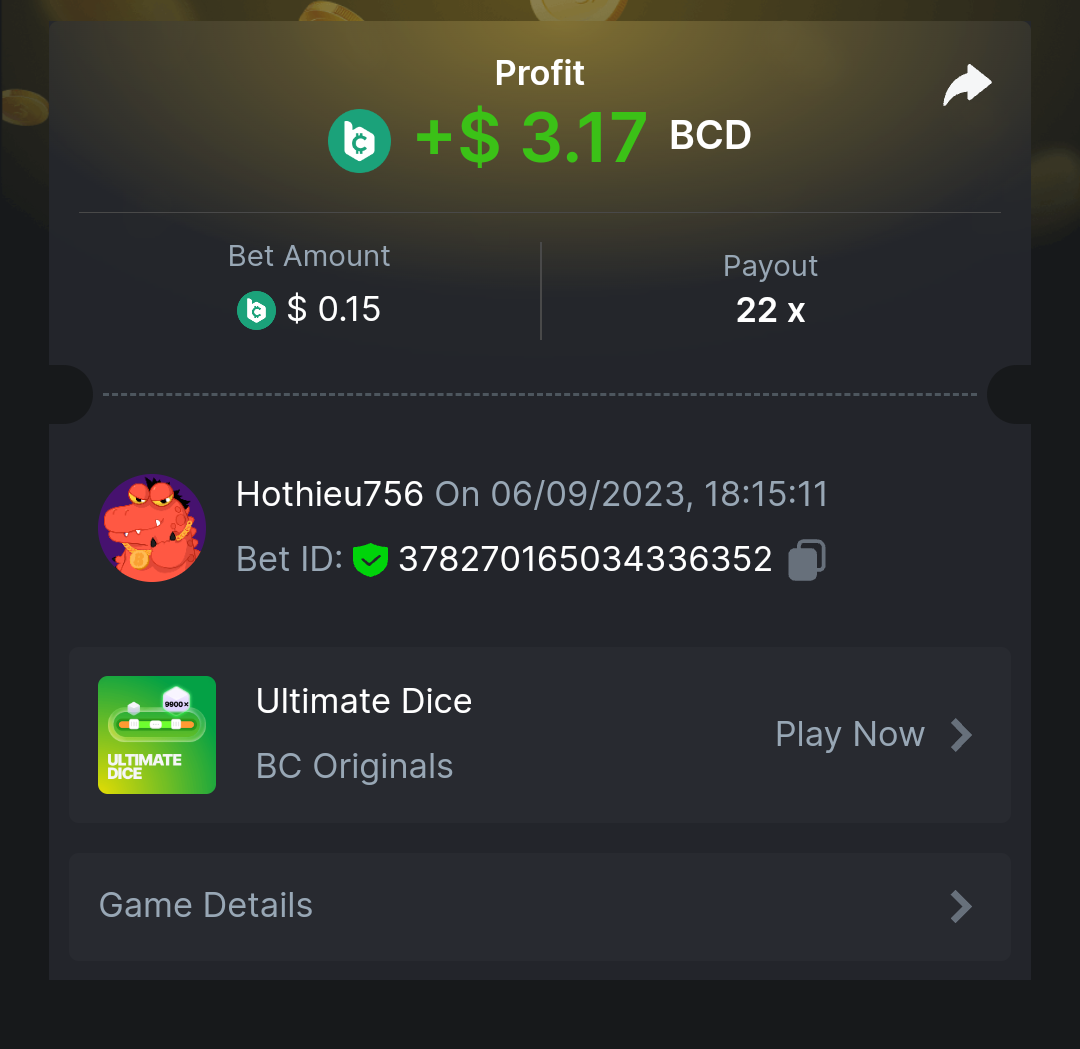1080x1049 pixels.
Task: Copy the Bet ID
Action: click(806, 560)
